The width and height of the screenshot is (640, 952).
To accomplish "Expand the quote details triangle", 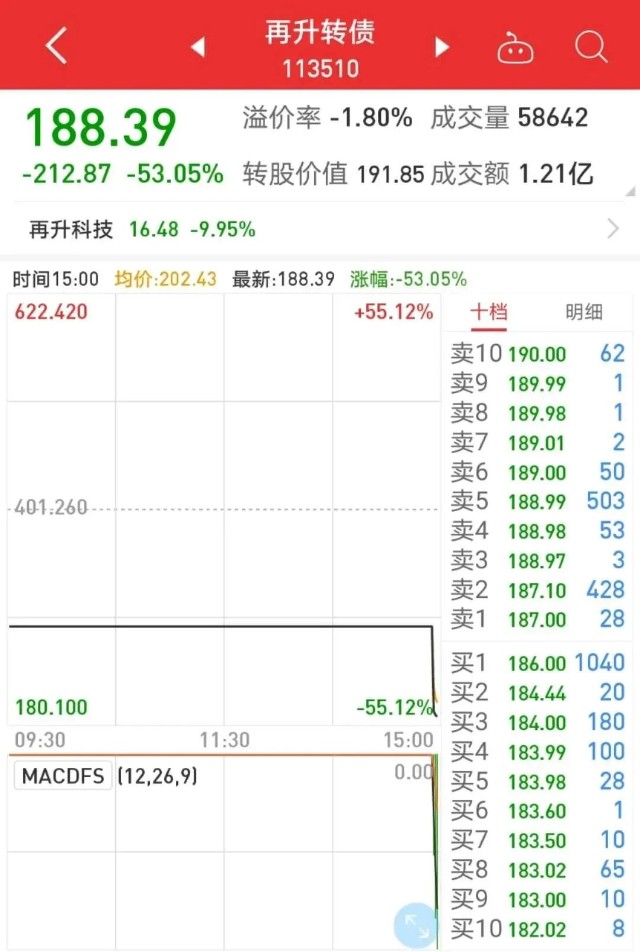I will pos(629,191).
